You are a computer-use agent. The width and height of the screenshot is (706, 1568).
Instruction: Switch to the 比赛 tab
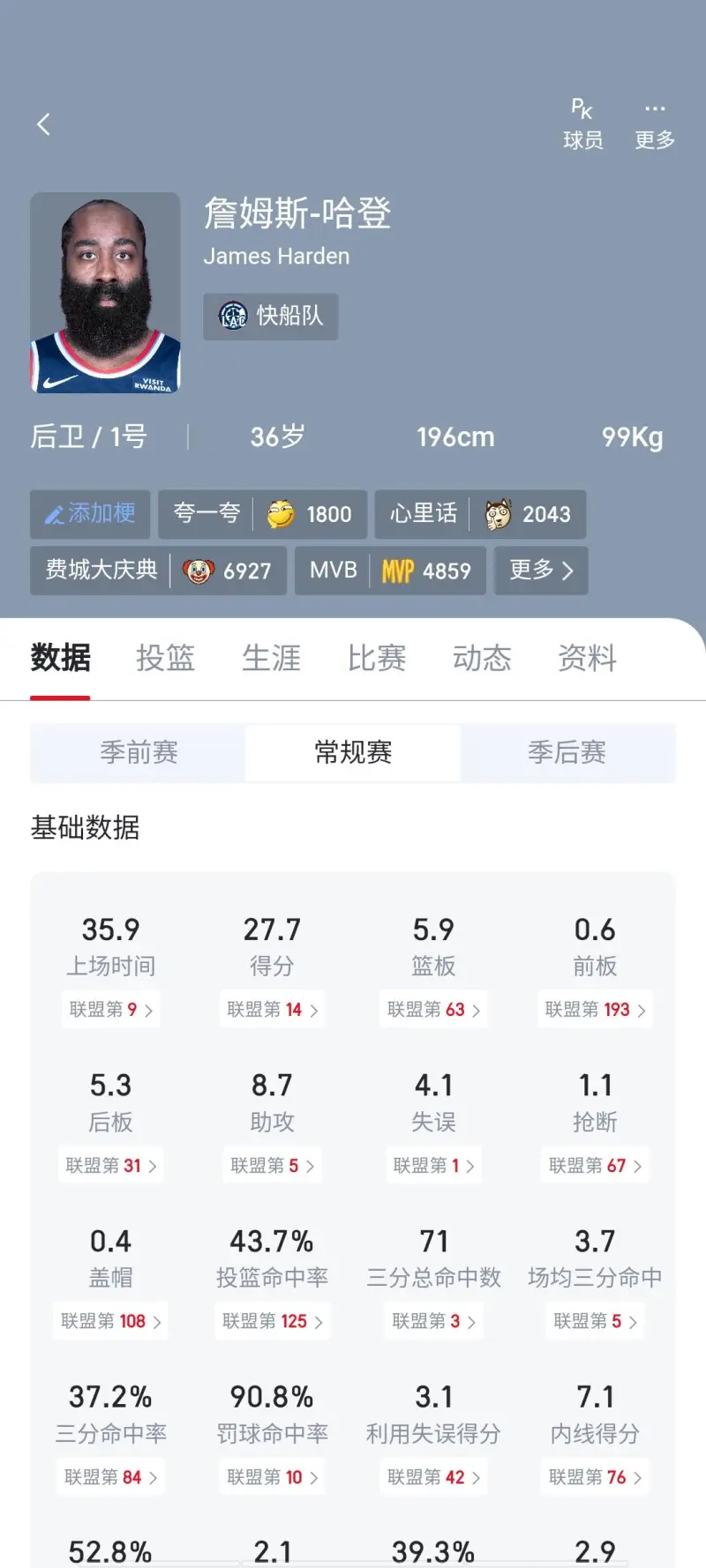coord(376,658)
